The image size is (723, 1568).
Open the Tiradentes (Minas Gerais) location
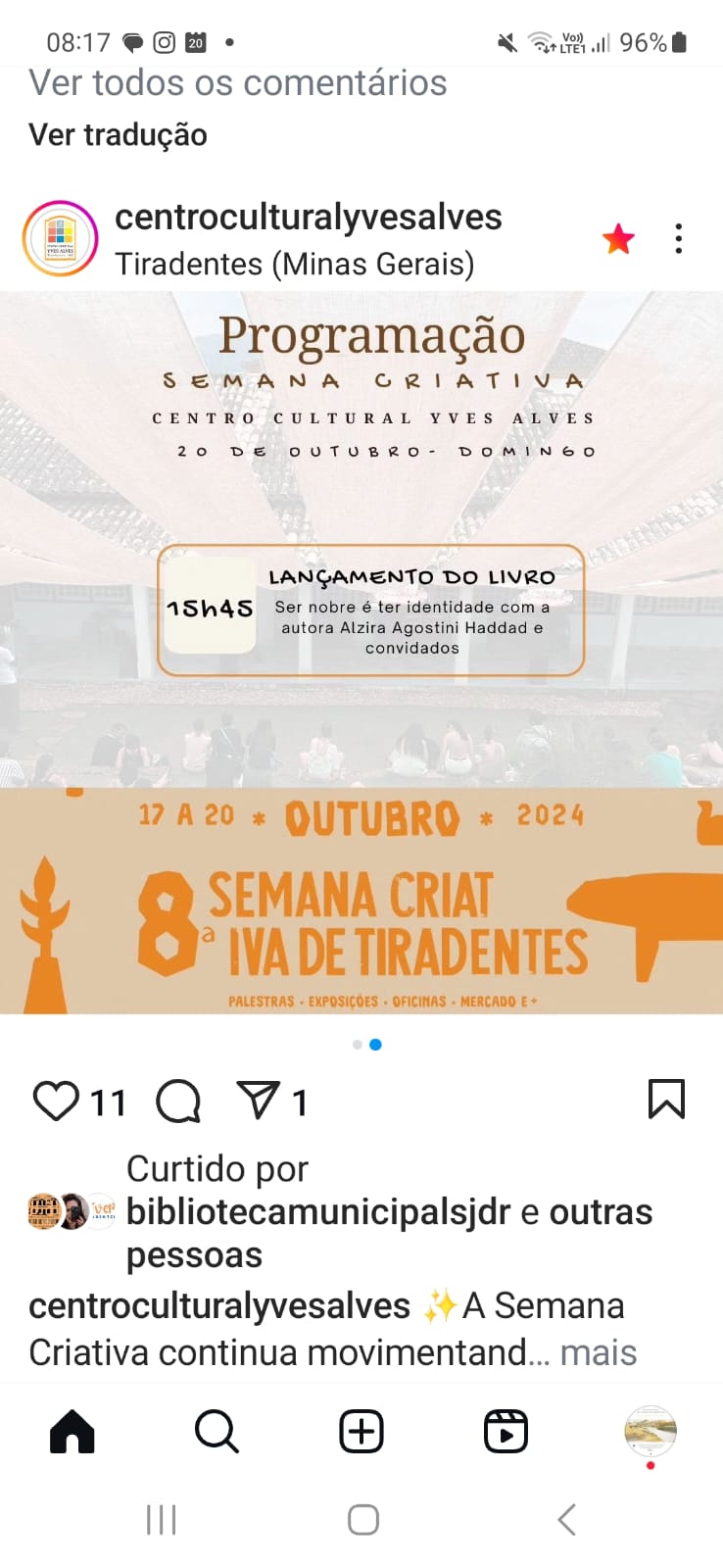coord(294,264)
